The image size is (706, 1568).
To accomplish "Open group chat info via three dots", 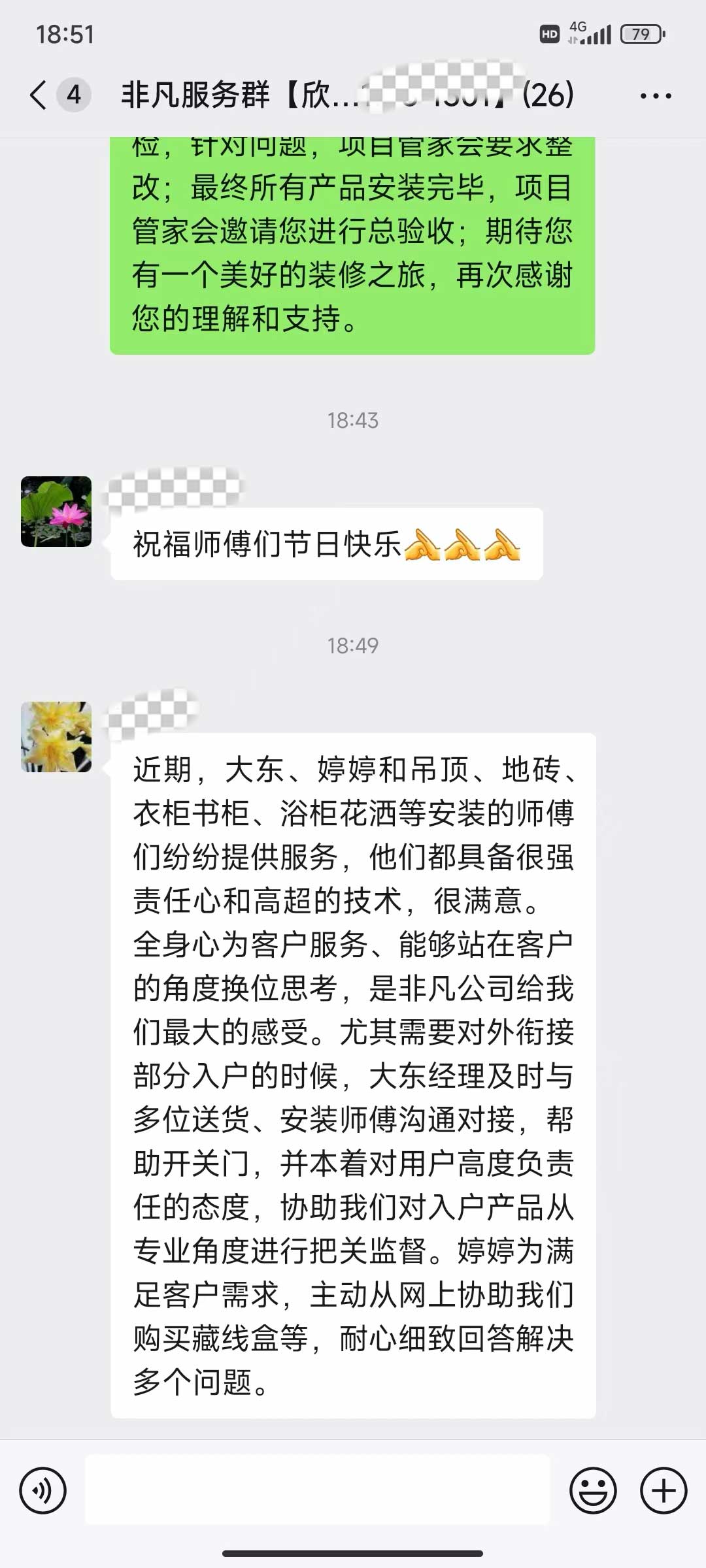I will [655, 96].
